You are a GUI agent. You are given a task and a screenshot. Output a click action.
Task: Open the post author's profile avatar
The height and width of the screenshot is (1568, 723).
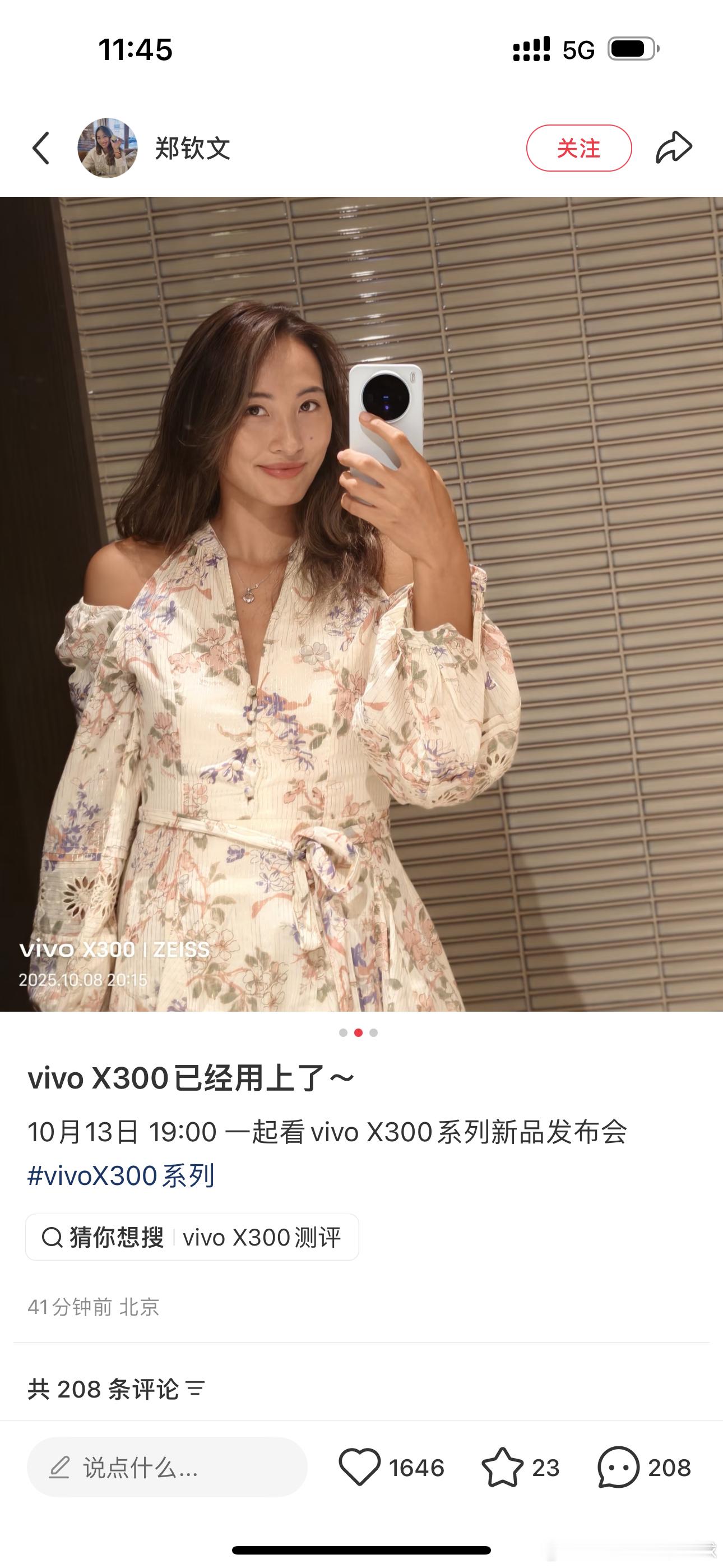tap(107, 148)
